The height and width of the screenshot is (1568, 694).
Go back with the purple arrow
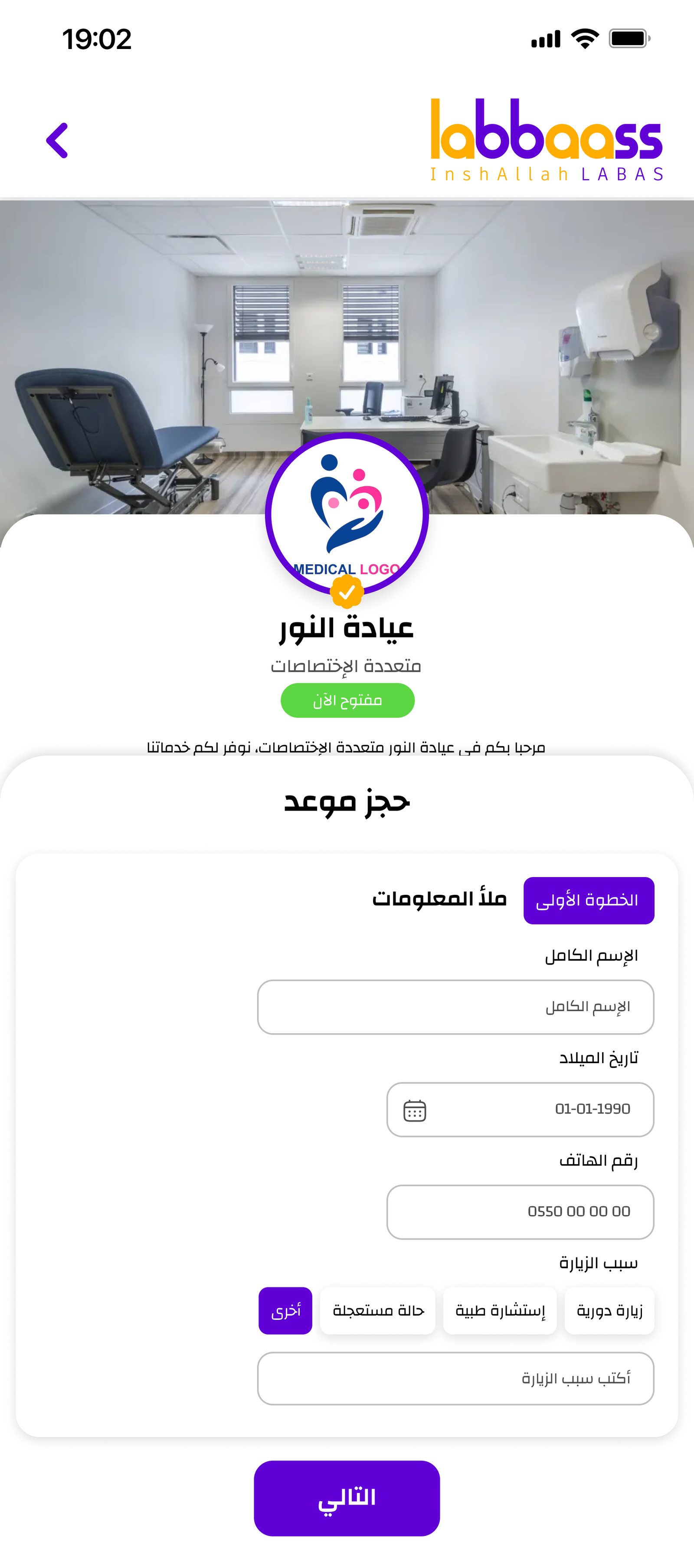tap(57, 141)
